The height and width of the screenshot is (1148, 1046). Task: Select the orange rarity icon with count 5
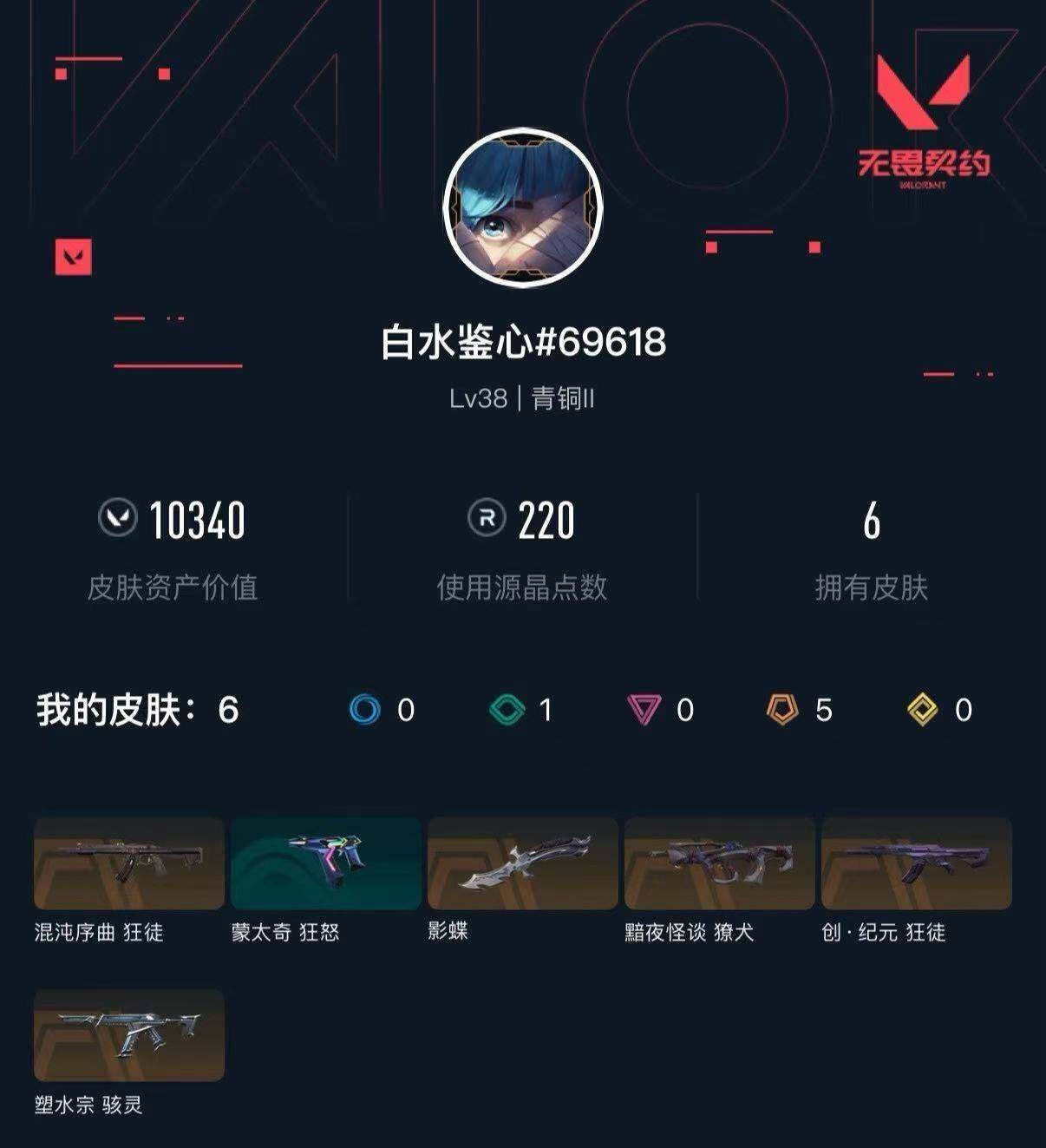tap(781, 709)
